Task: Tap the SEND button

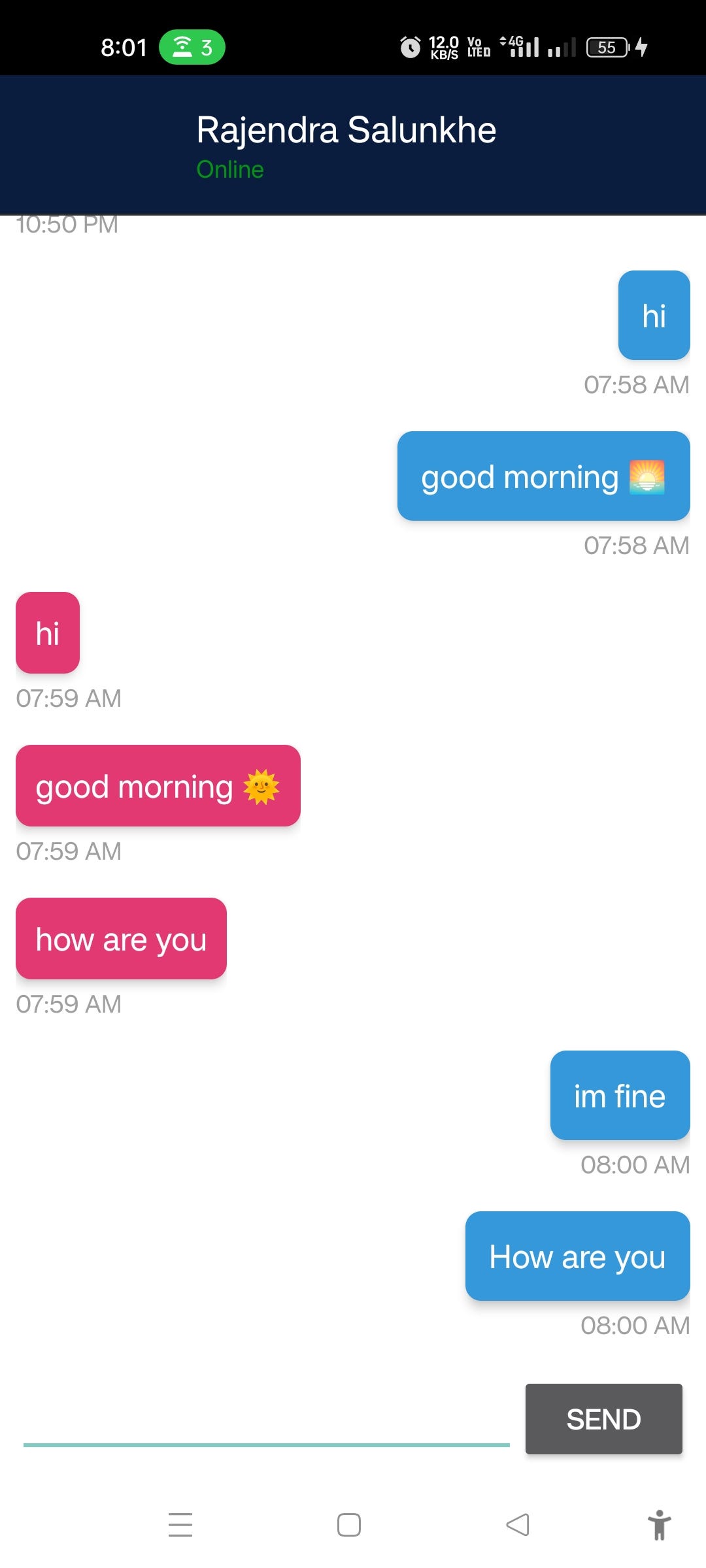Action: (603, 1419)
